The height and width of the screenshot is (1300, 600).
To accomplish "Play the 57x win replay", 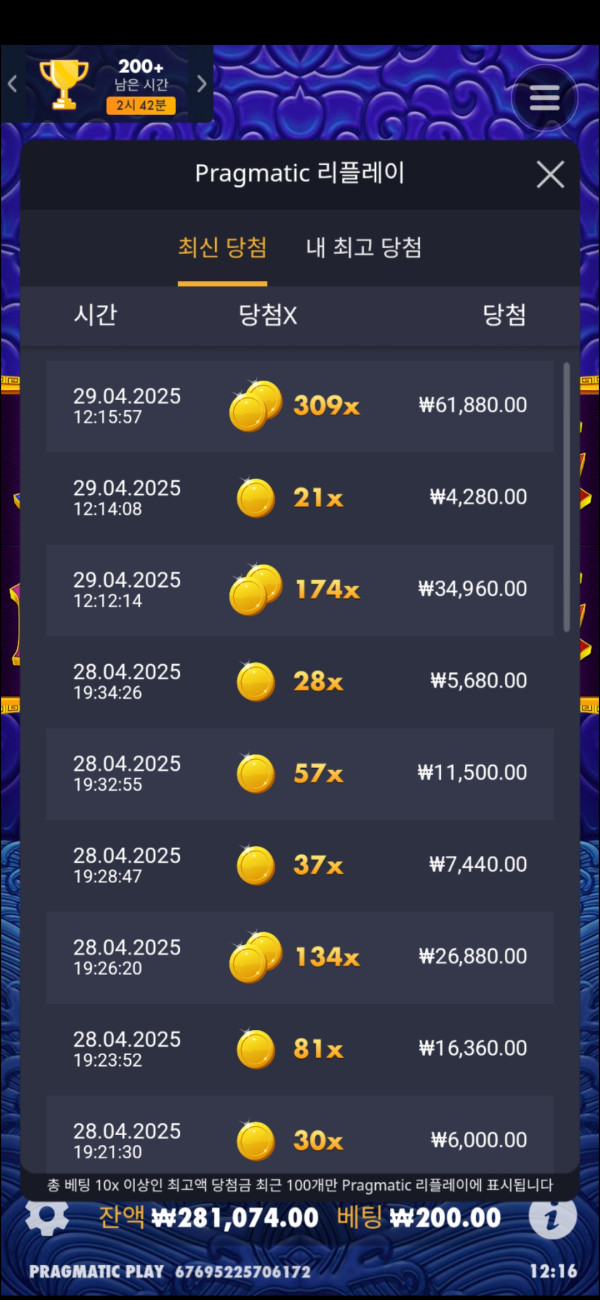I will 299,773.
